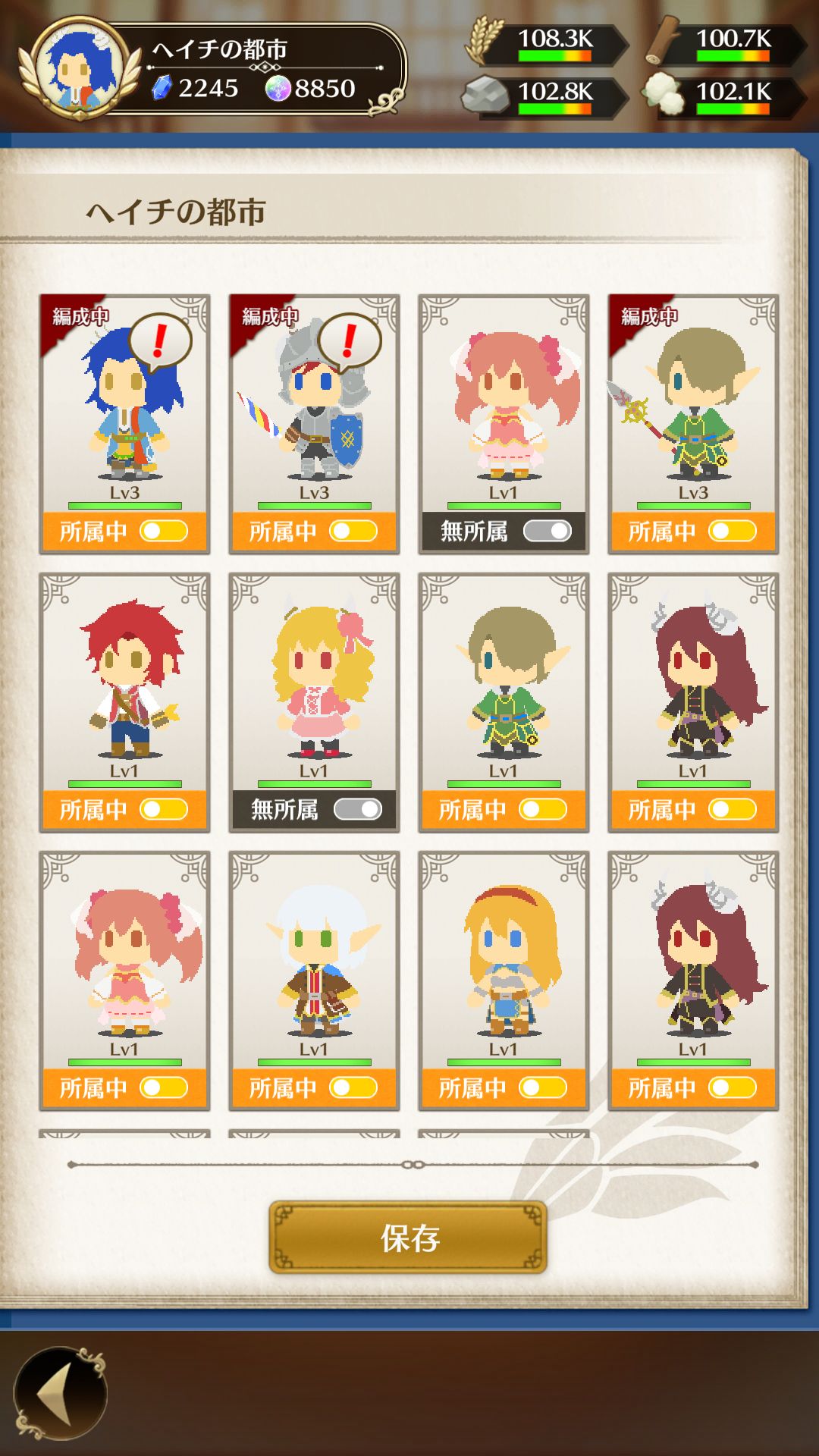819x1456 pixels.
Task: Save the city member changes
Action: tap(408, 1238)
